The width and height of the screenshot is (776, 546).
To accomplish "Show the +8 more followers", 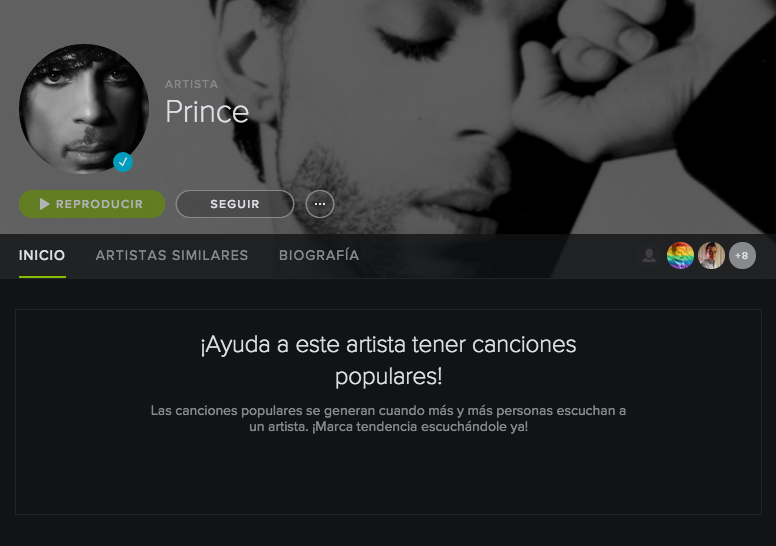I will (742, 256).
